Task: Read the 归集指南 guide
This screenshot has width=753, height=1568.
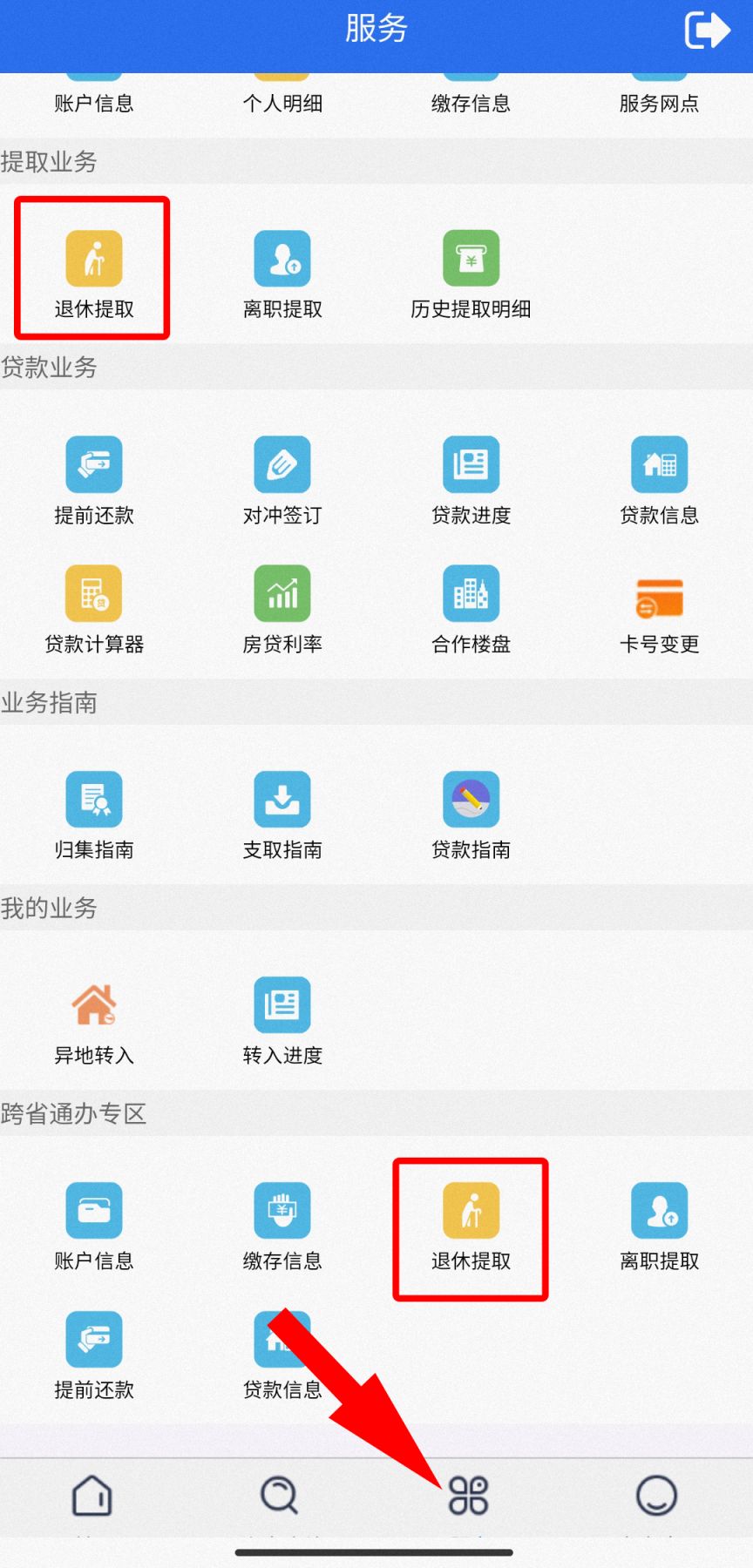Action: 94,812
